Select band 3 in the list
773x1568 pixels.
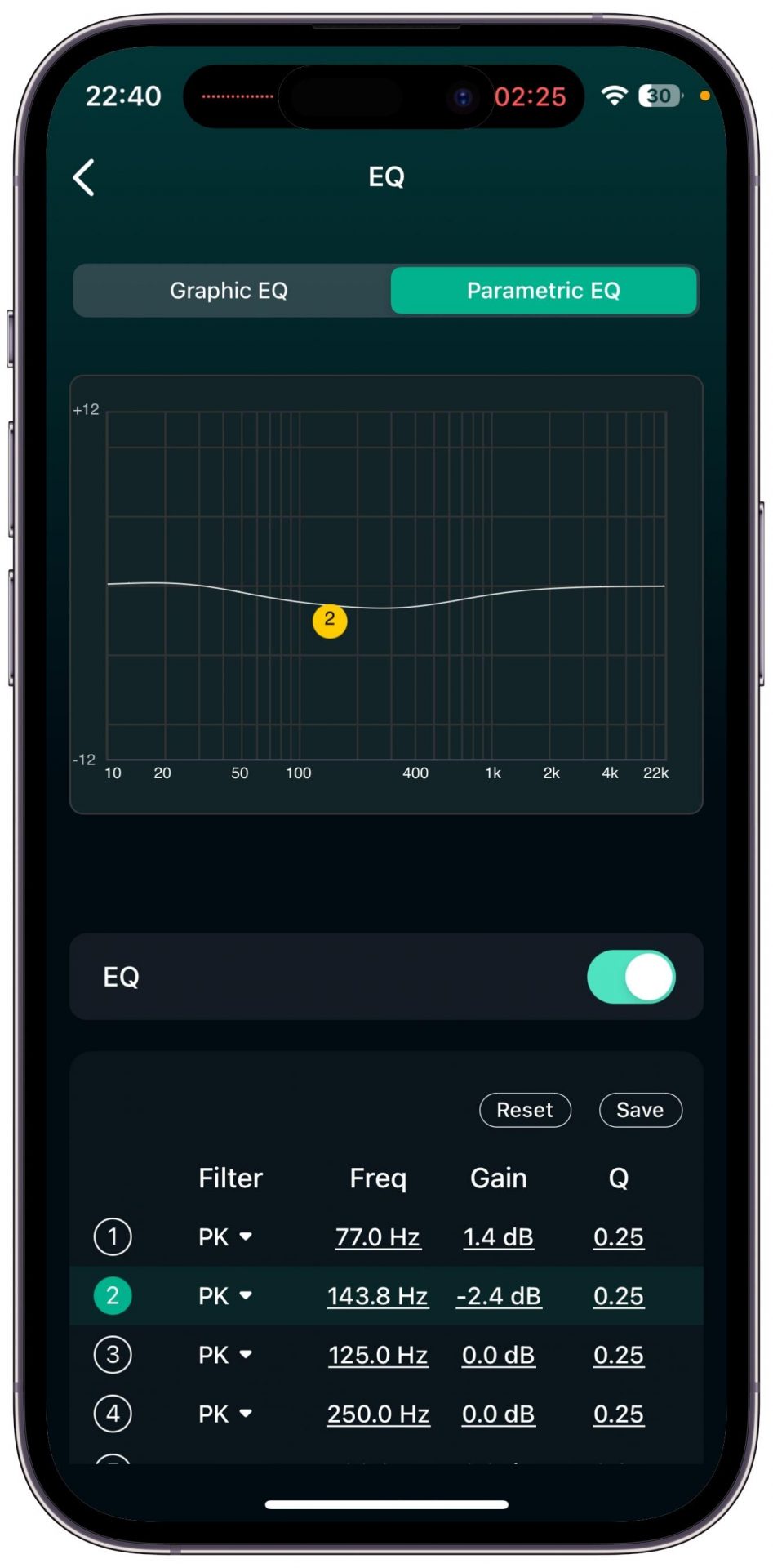(113, 1355)
